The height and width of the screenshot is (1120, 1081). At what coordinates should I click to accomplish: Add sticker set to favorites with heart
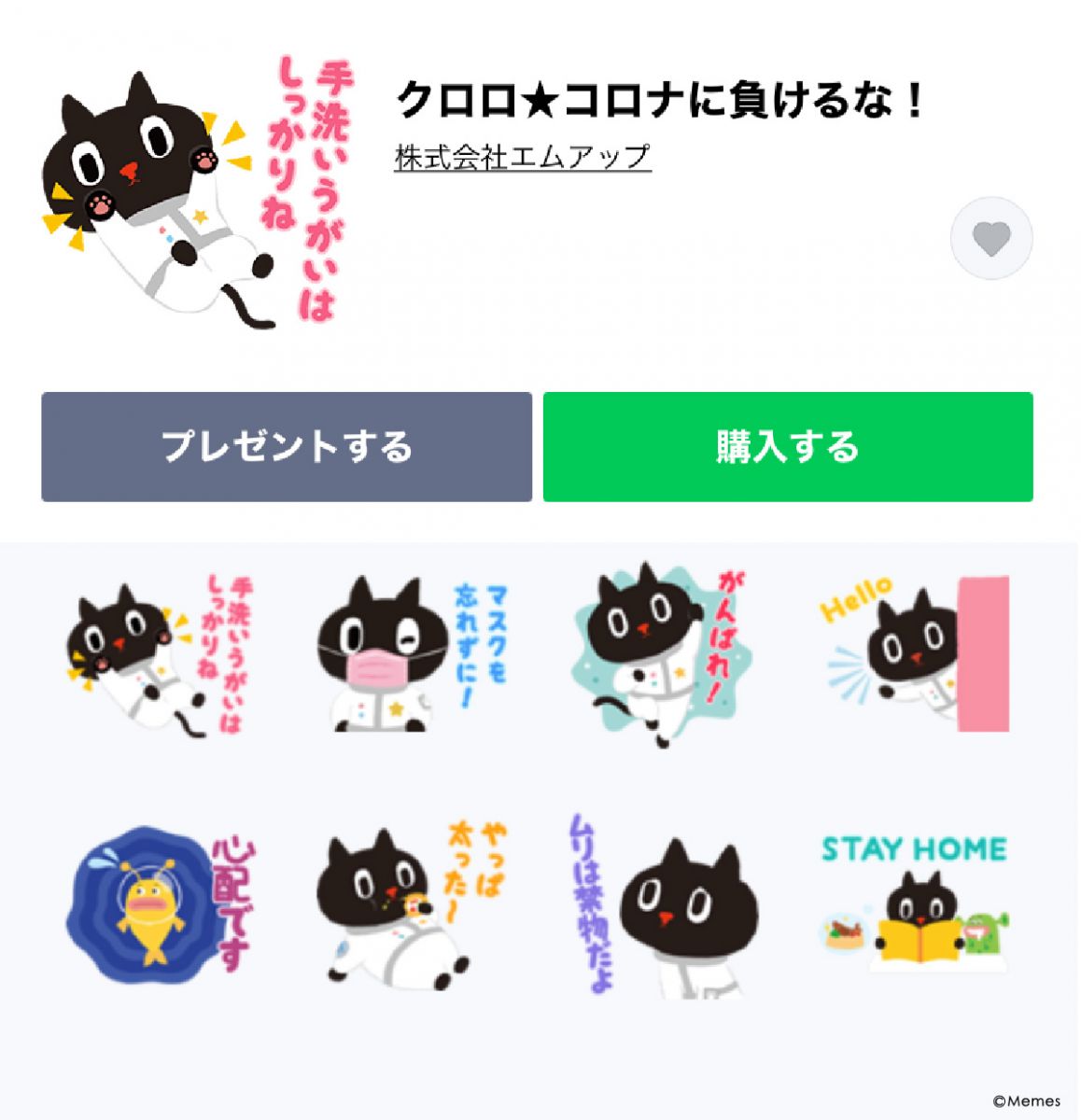(x=991, y=239)
